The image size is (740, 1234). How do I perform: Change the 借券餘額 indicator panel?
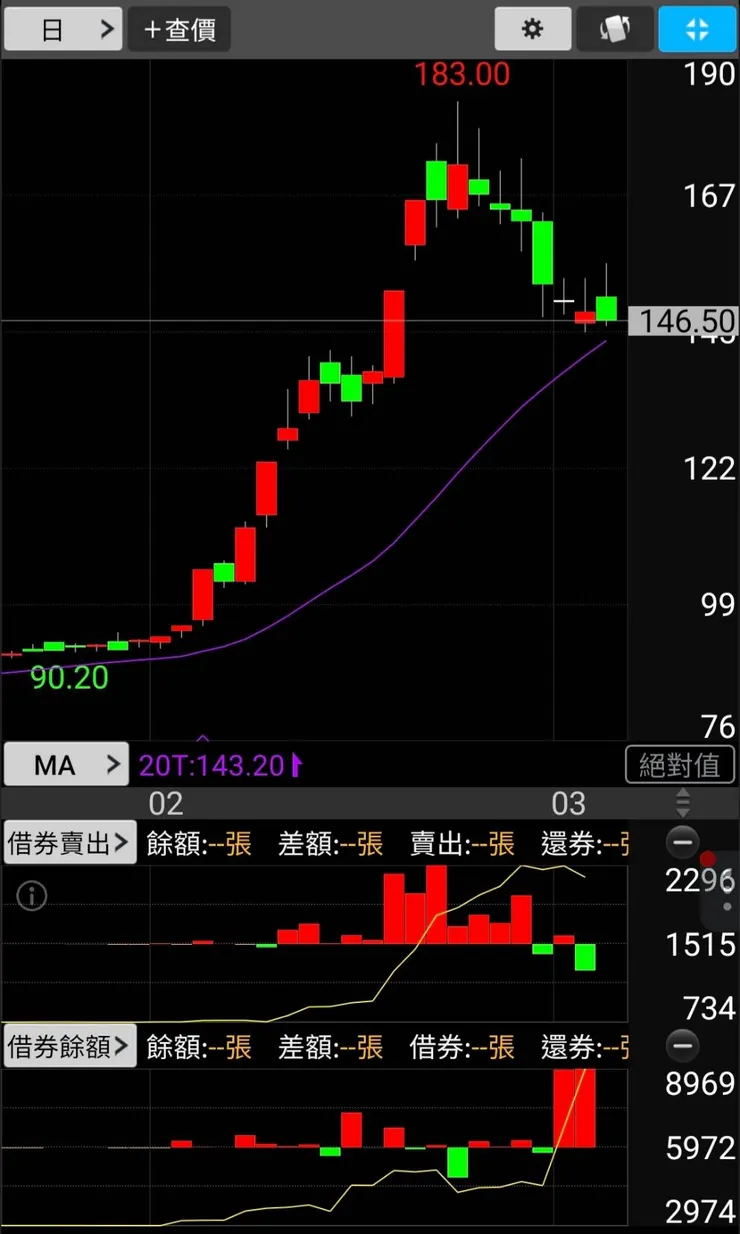(70, 1046)
